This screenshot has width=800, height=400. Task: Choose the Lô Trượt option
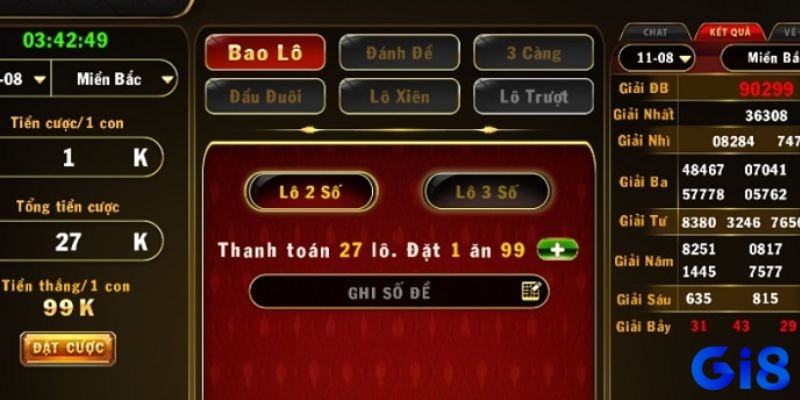(x=534, y=97)
